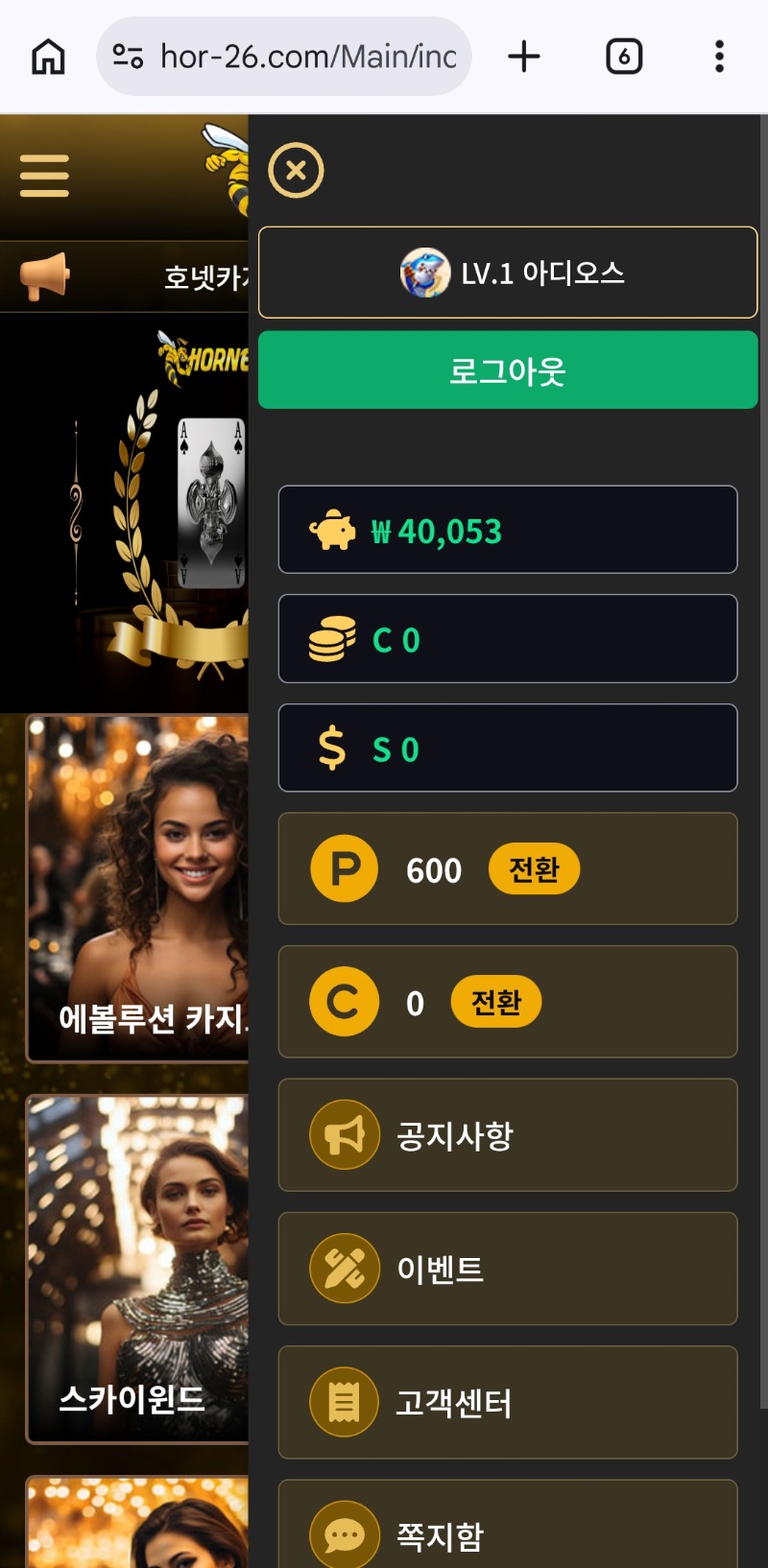Convert 600 points with 전환
The width and height of the screenshot is (768, 1568).
tap(534, 869)
